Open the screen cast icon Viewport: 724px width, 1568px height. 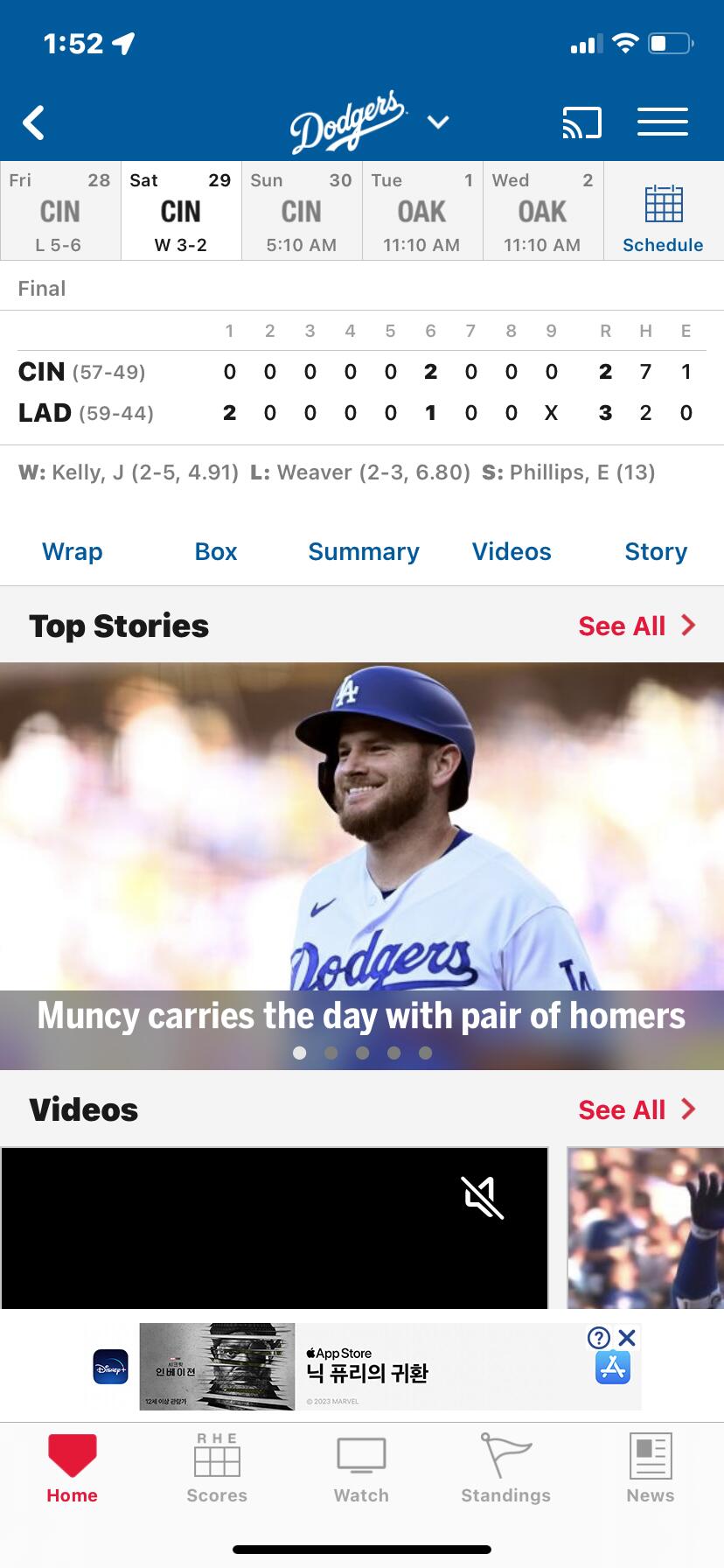point(581,122)
